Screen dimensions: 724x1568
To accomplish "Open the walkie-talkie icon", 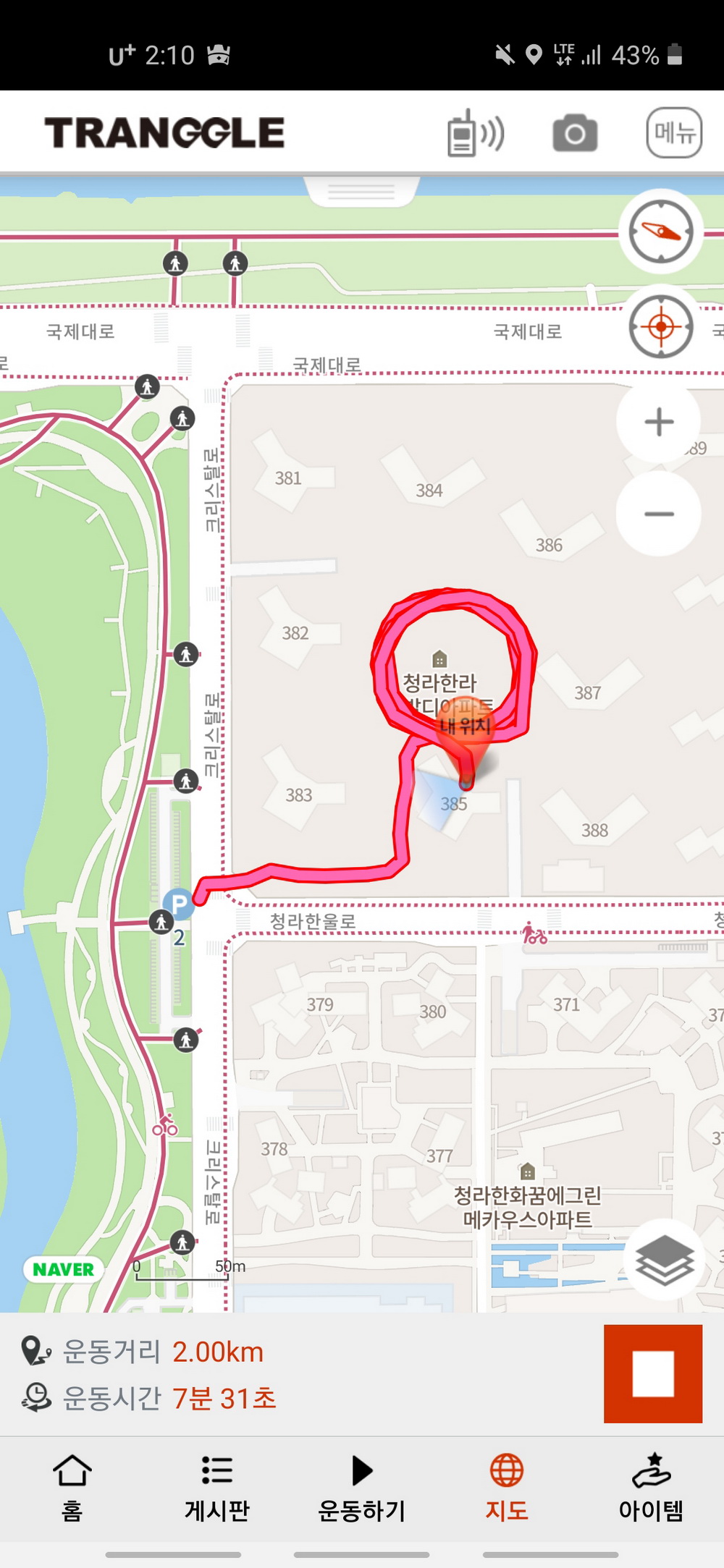I will [x=475, y=133].
